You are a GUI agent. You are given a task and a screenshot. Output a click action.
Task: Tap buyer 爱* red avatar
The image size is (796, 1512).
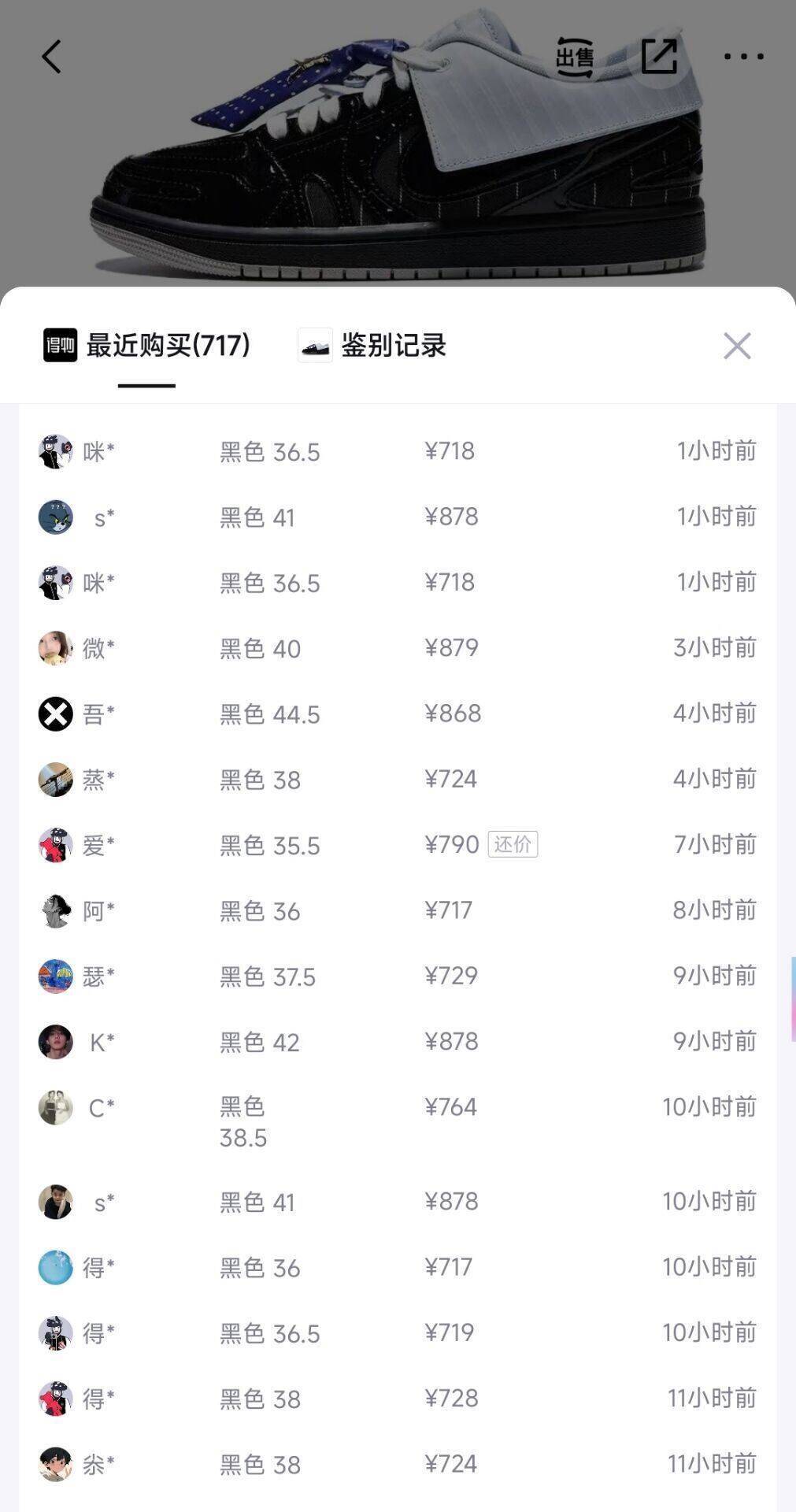[x=55, y=844]
